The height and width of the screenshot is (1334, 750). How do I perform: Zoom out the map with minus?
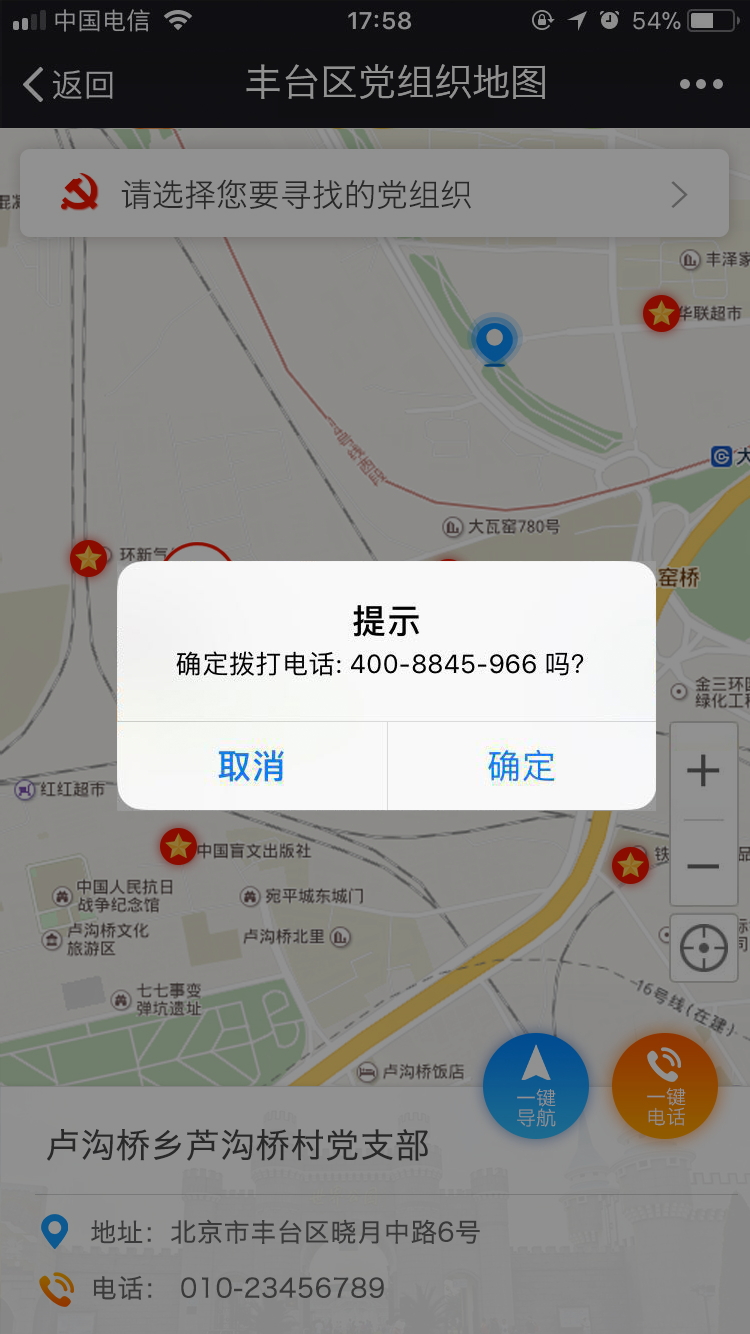click(x=703, y=865)
